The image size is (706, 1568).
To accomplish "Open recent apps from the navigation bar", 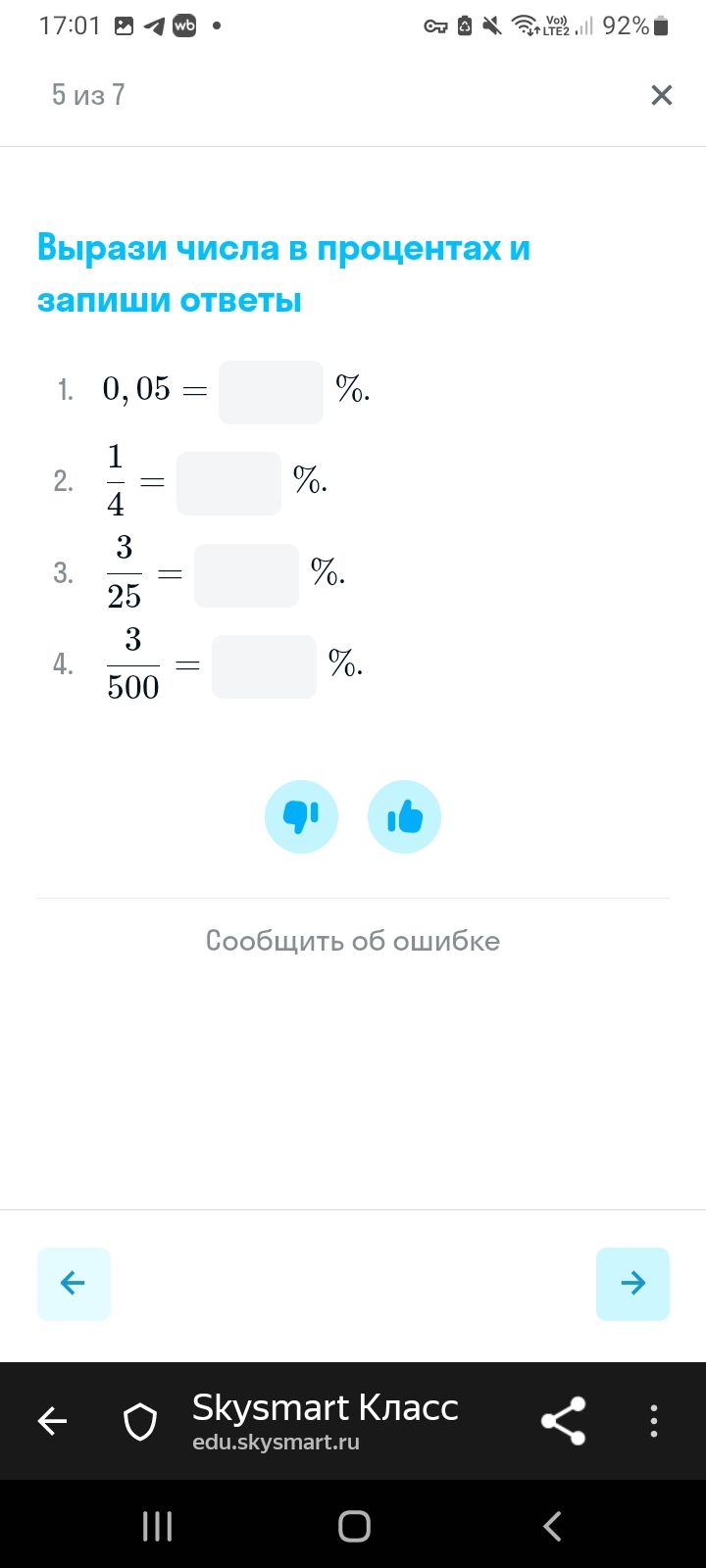I will [157, 1526].
